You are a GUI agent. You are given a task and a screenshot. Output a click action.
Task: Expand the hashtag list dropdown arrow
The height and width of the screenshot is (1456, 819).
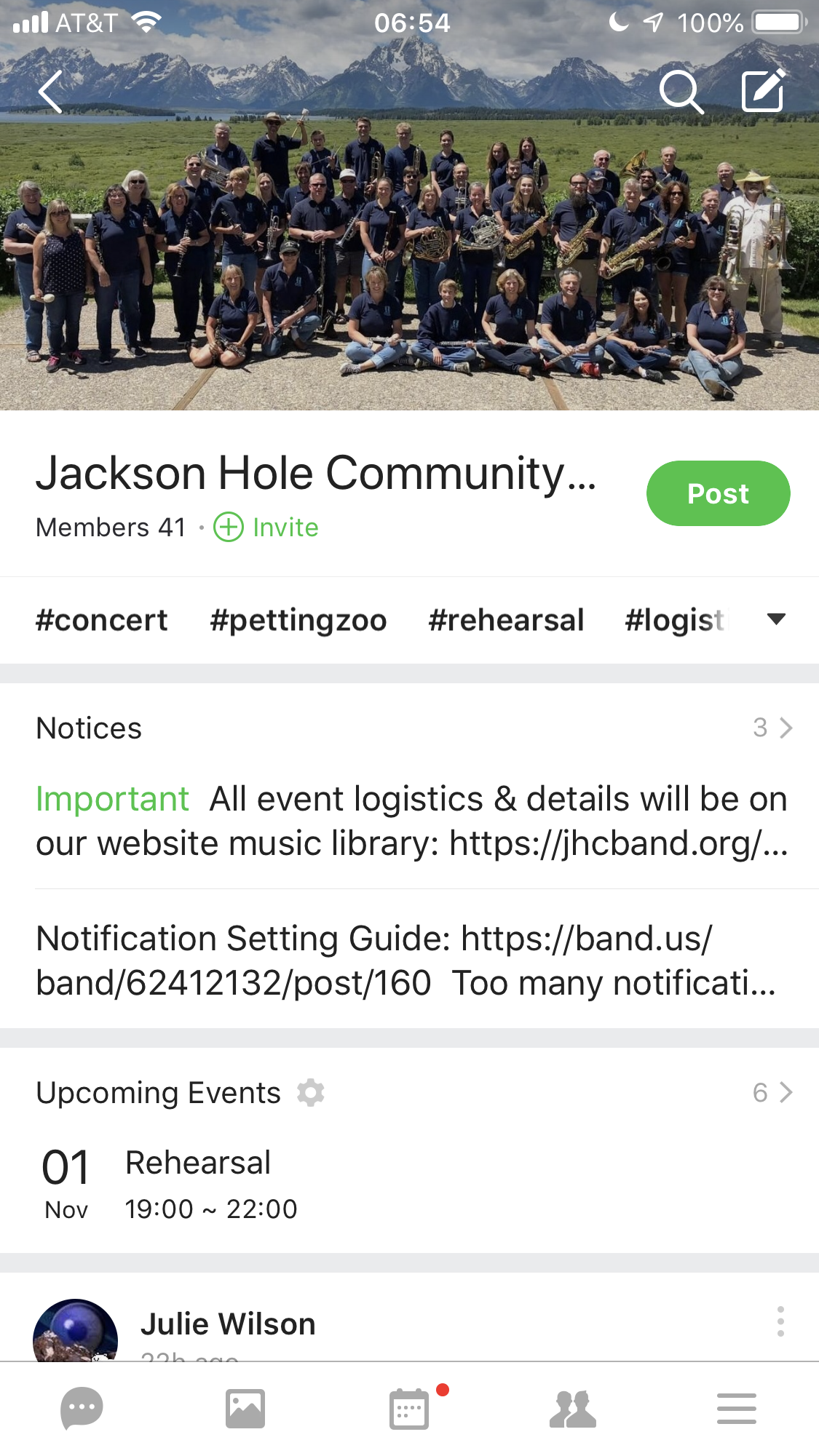click(777, 619)
